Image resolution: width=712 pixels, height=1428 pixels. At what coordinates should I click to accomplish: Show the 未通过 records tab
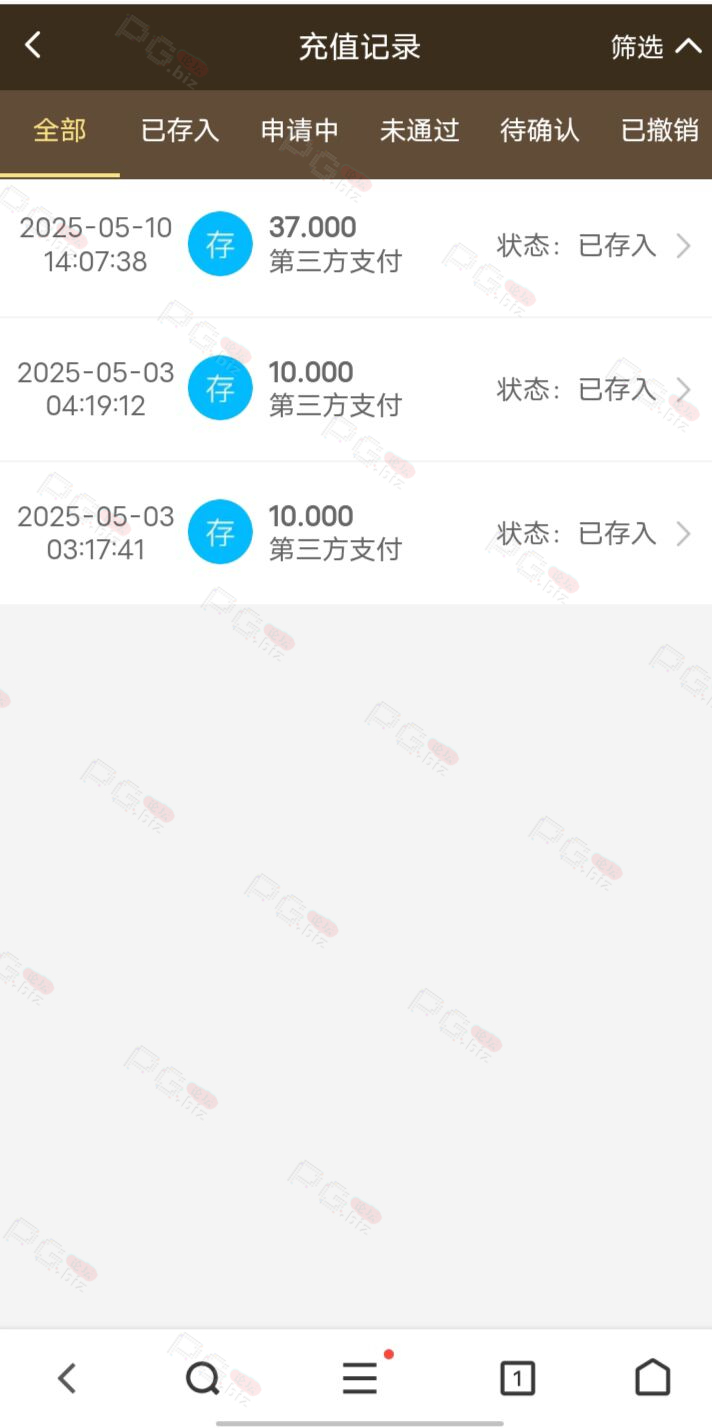pyautogui.click(x=419, y=130)
